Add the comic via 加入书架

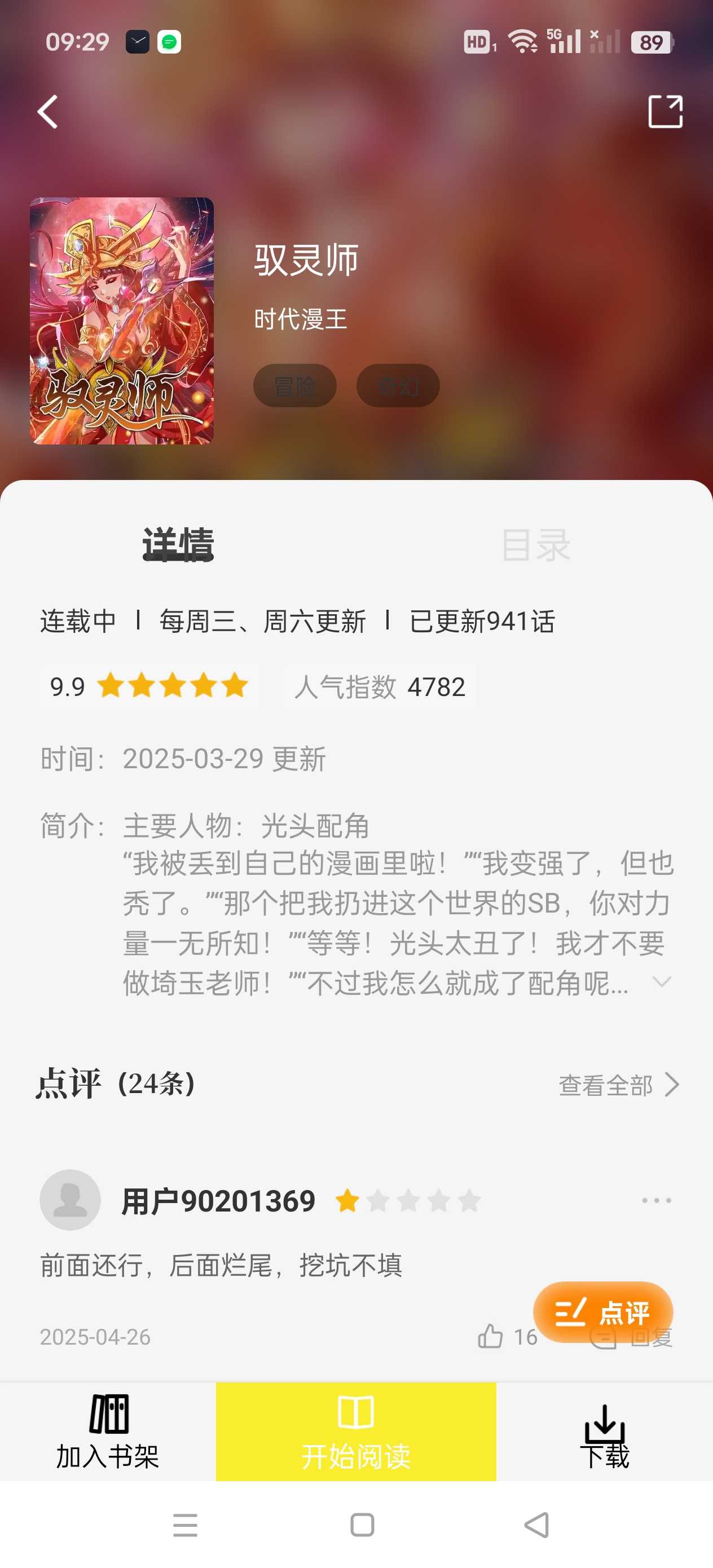point(108,1430)
